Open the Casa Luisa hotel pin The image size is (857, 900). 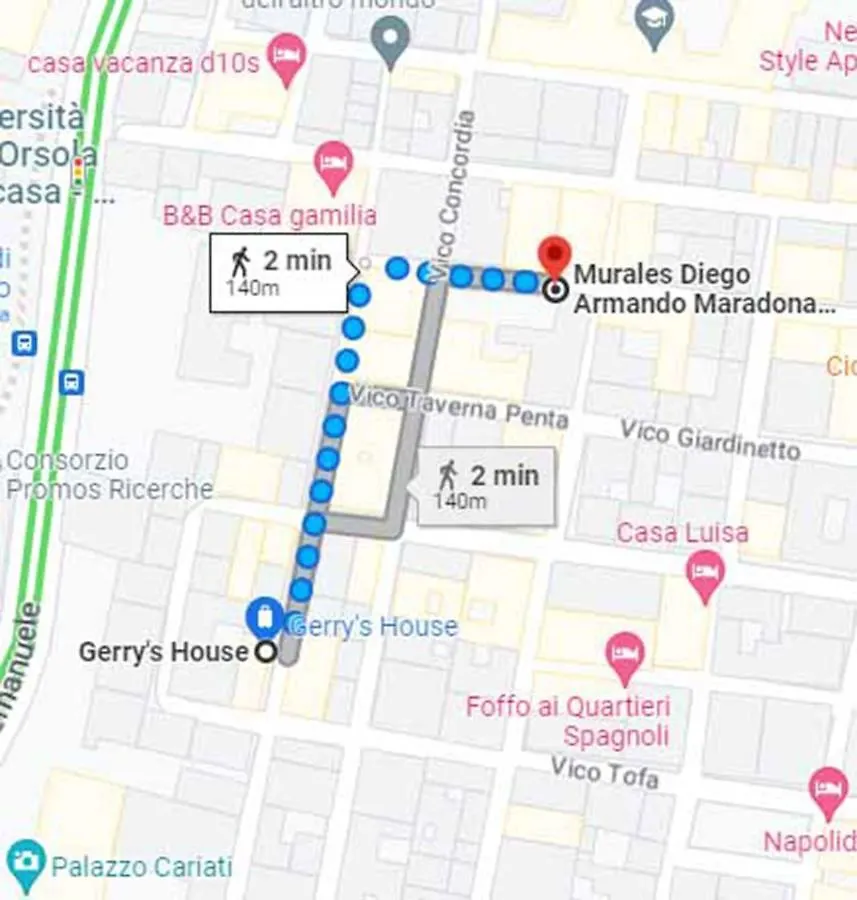(706, 574)
